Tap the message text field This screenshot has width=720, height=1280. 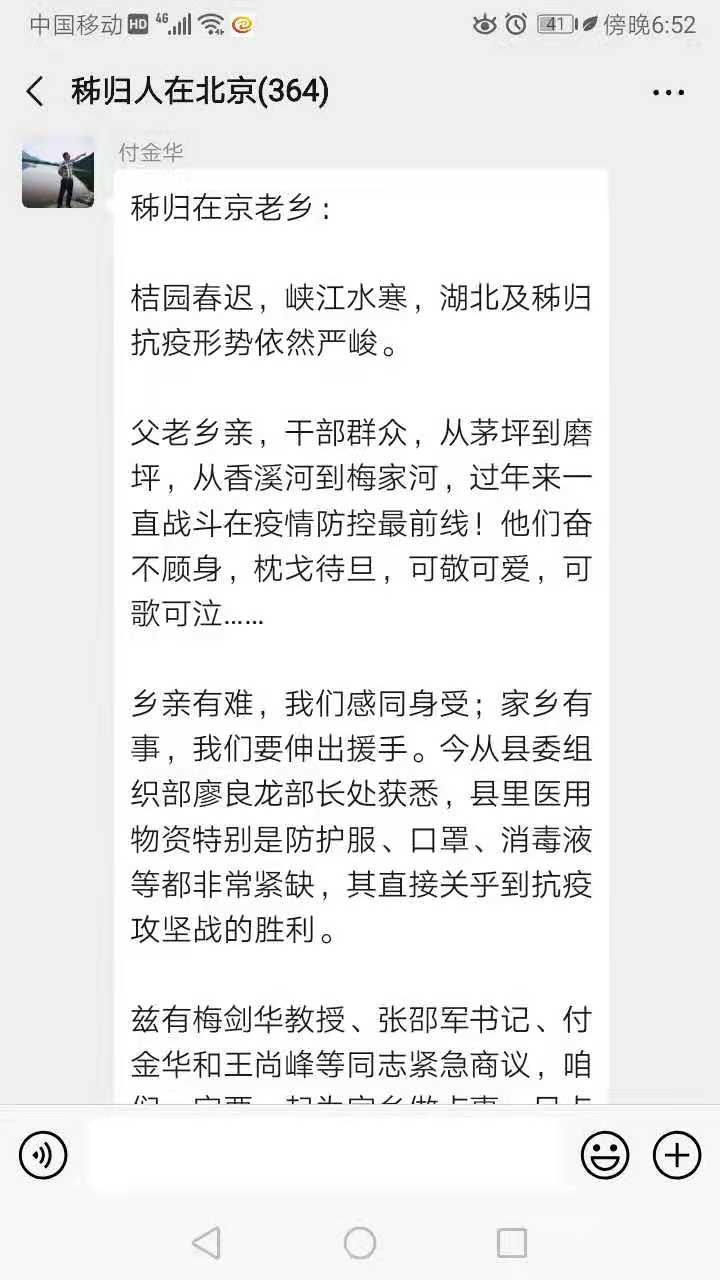pos(324,1156)
